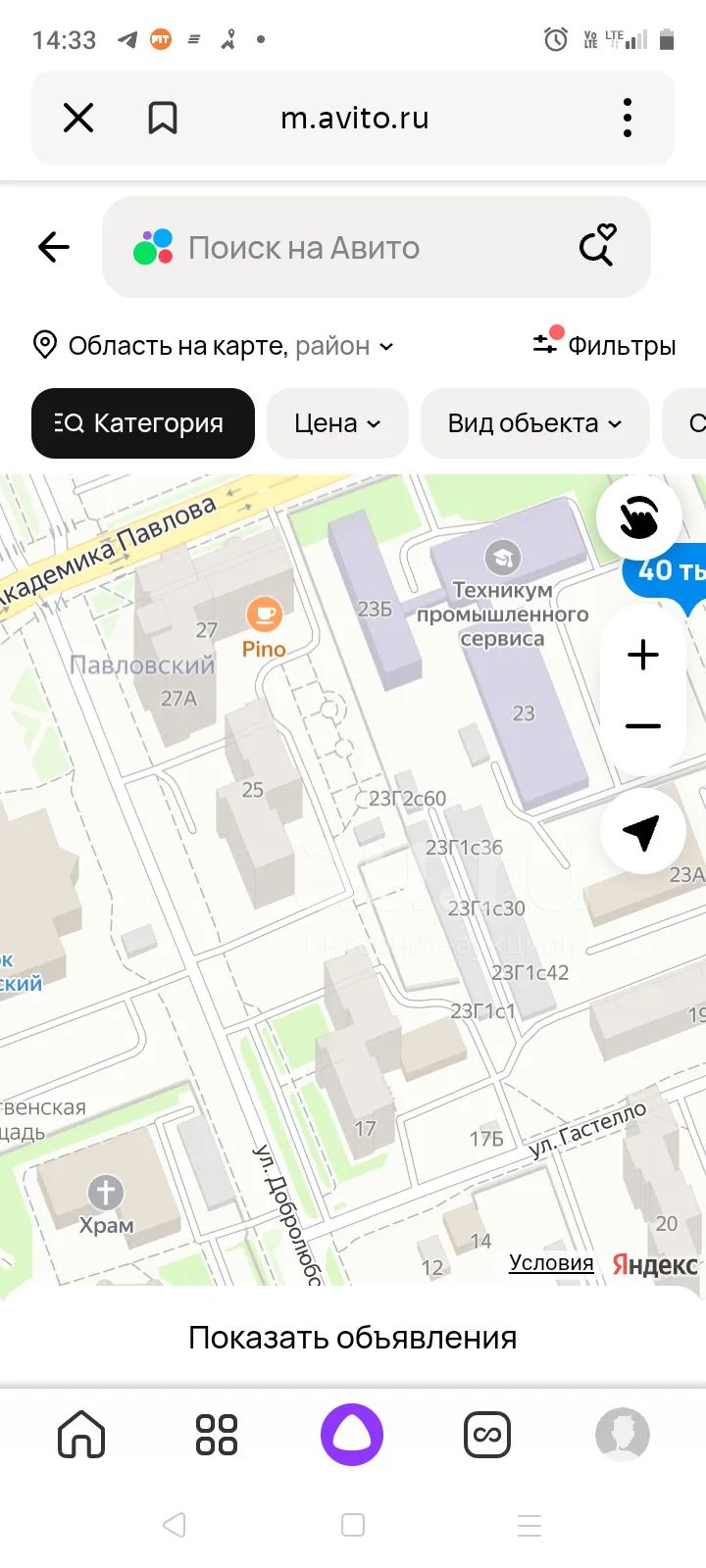Open the Alice assistant purple button
This screenshot has width=706, height=1568.
click(x=352, y=1435)
